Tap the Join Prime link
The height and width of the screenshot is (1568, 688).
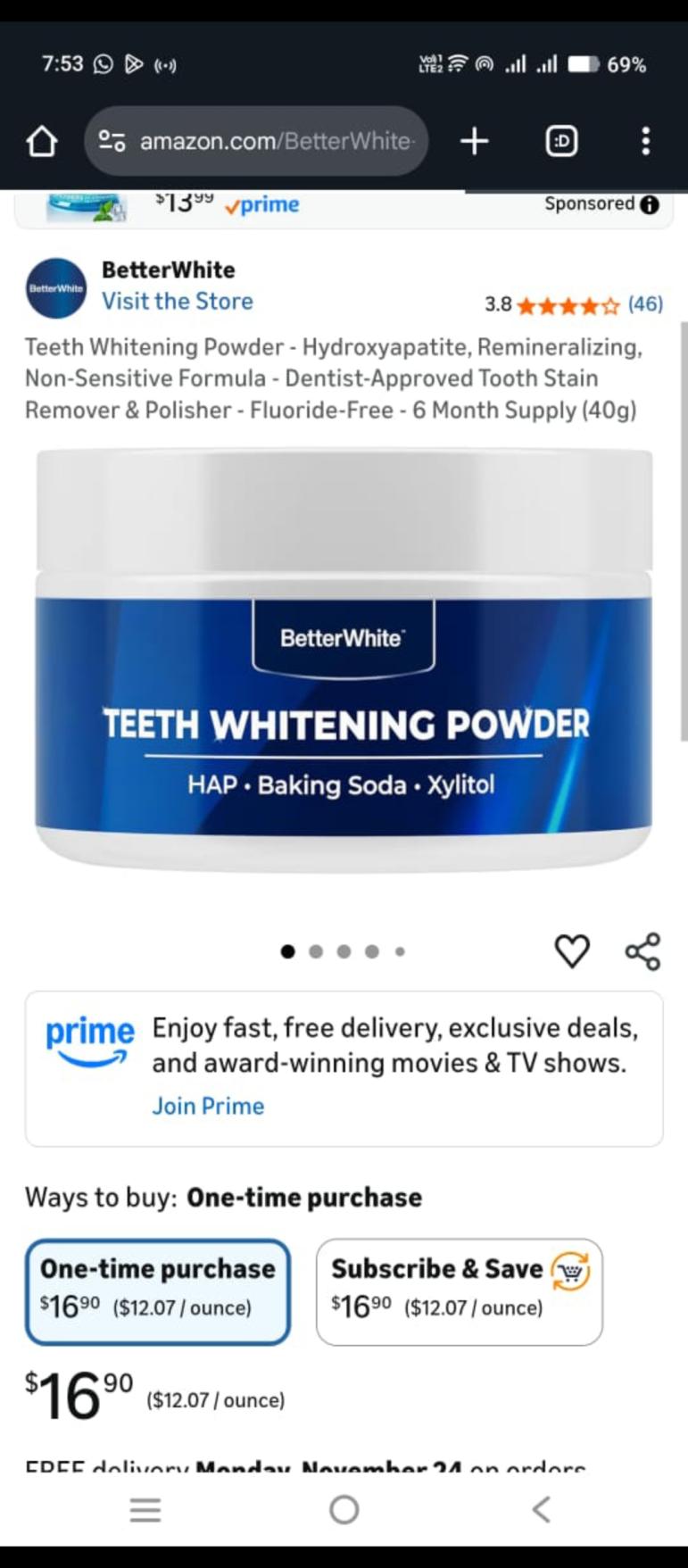point(208,1106)
